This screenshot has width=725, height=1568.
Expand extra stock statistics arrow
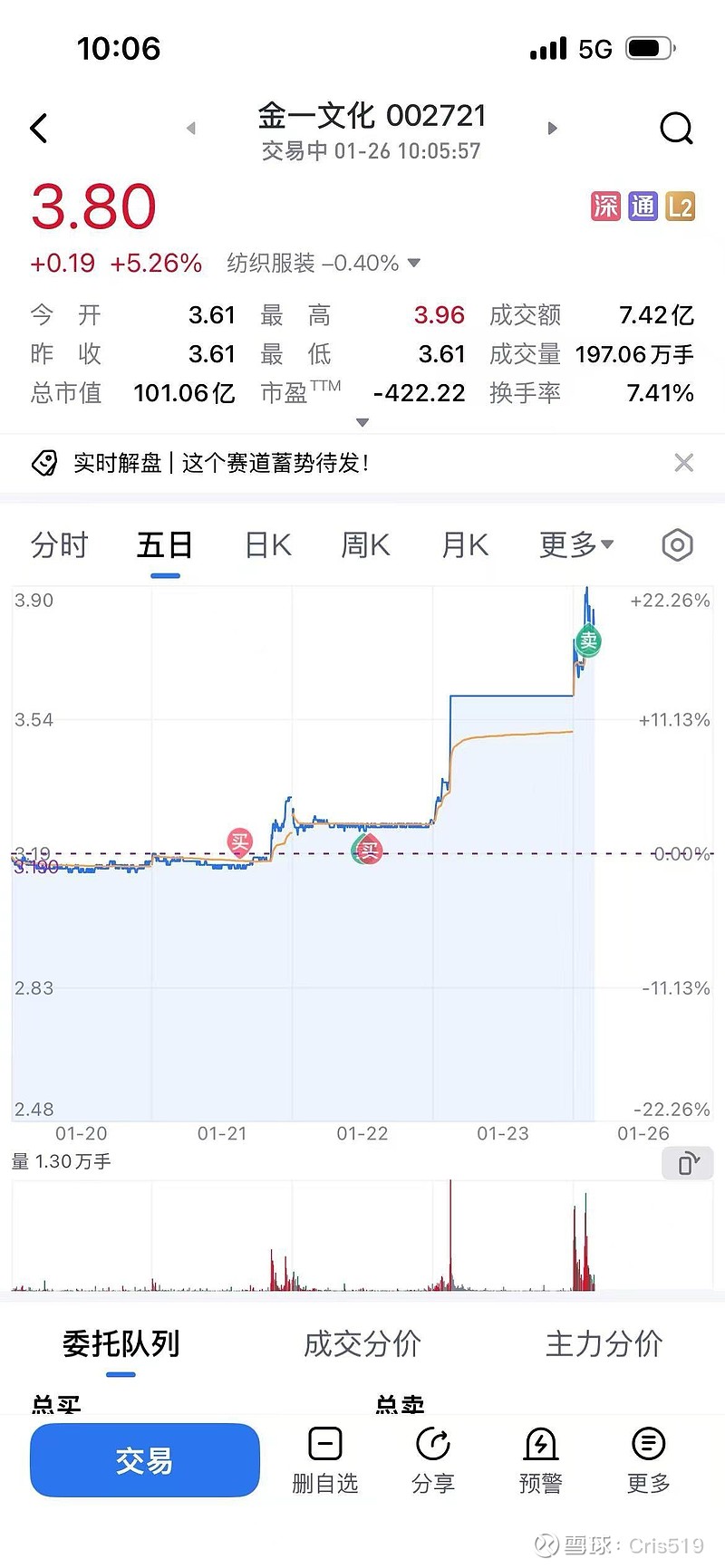tap(362, 422)
